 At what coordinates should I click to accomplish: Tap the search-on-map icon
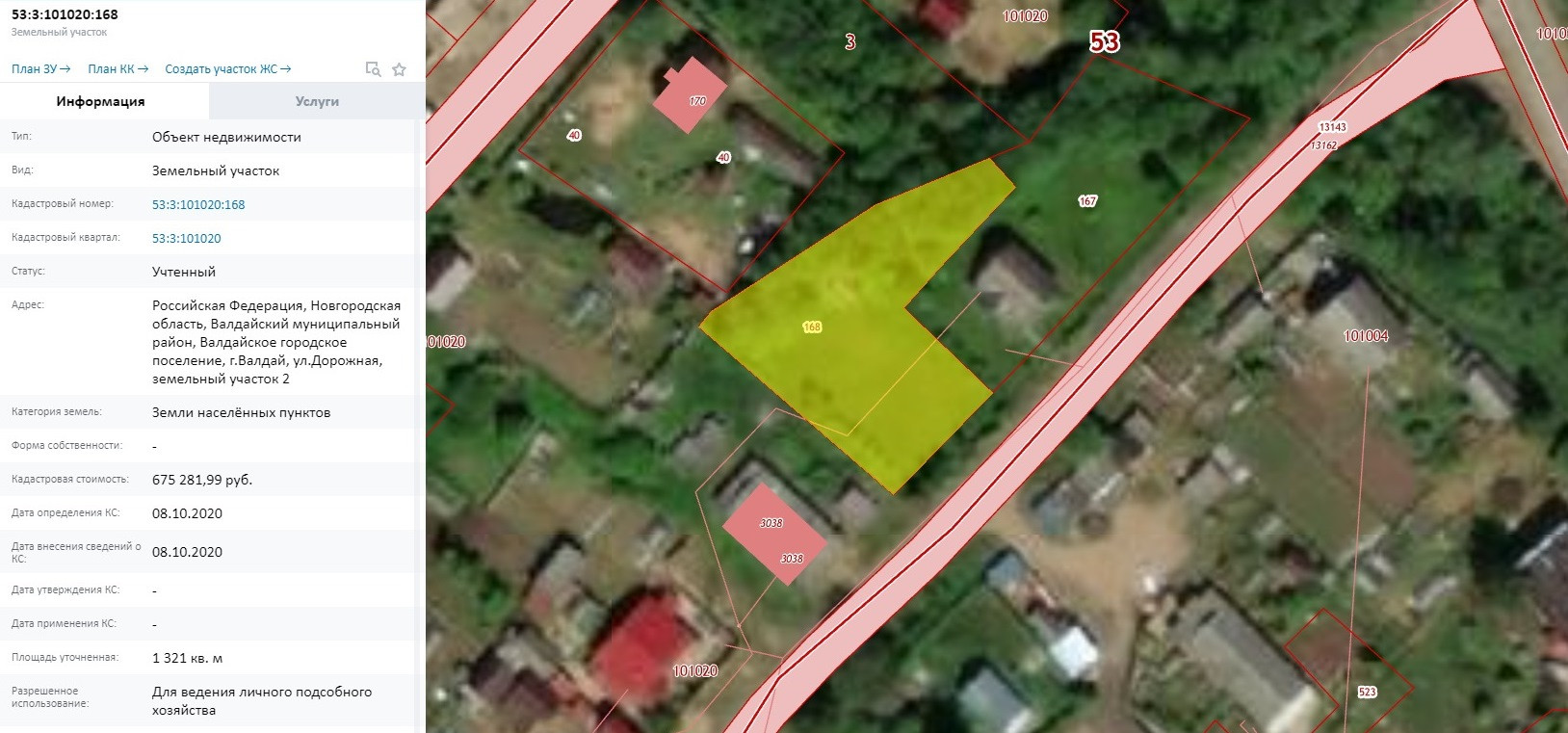[373, 69]
